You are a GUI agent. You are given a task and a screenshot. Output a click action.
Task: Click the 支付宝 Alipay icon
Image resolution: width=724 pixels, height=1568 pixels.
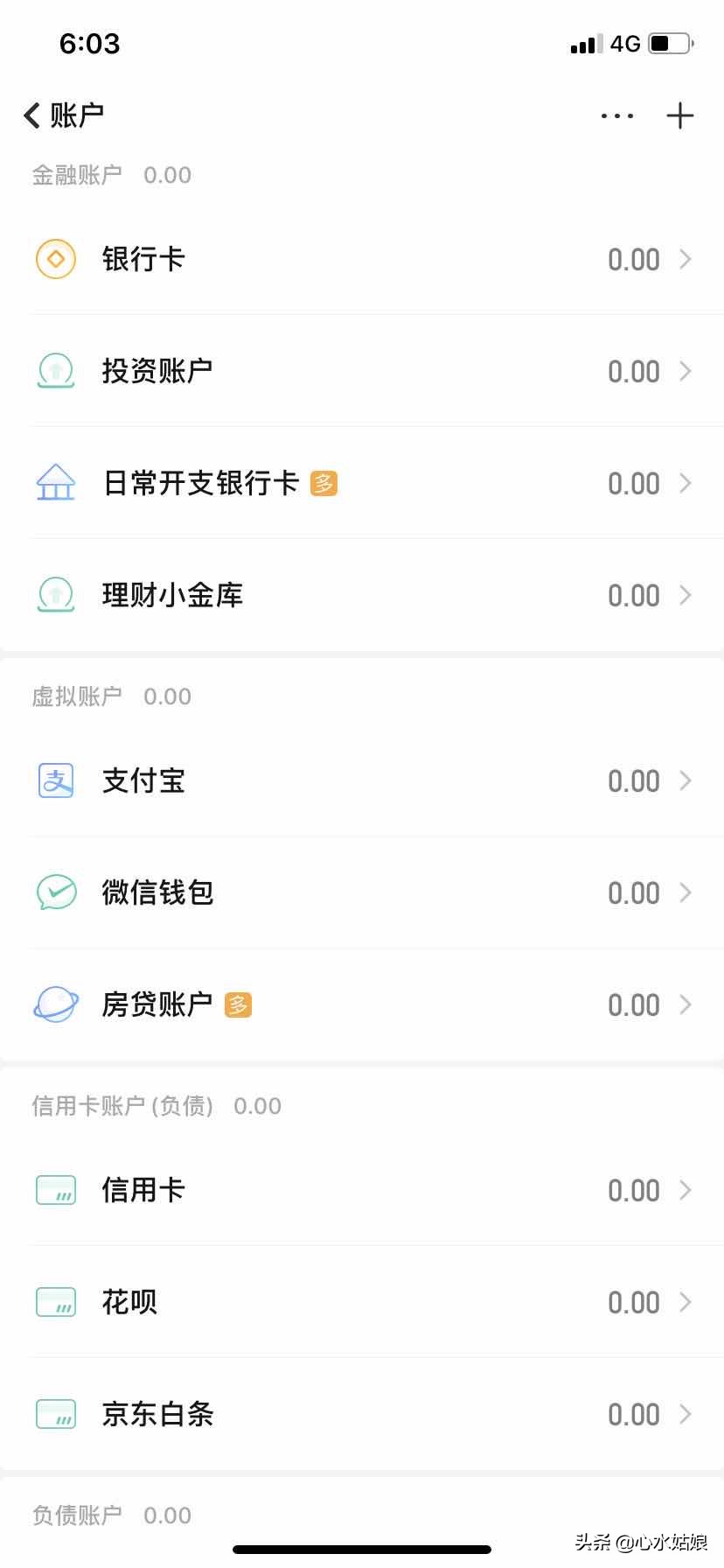(55, 780)
